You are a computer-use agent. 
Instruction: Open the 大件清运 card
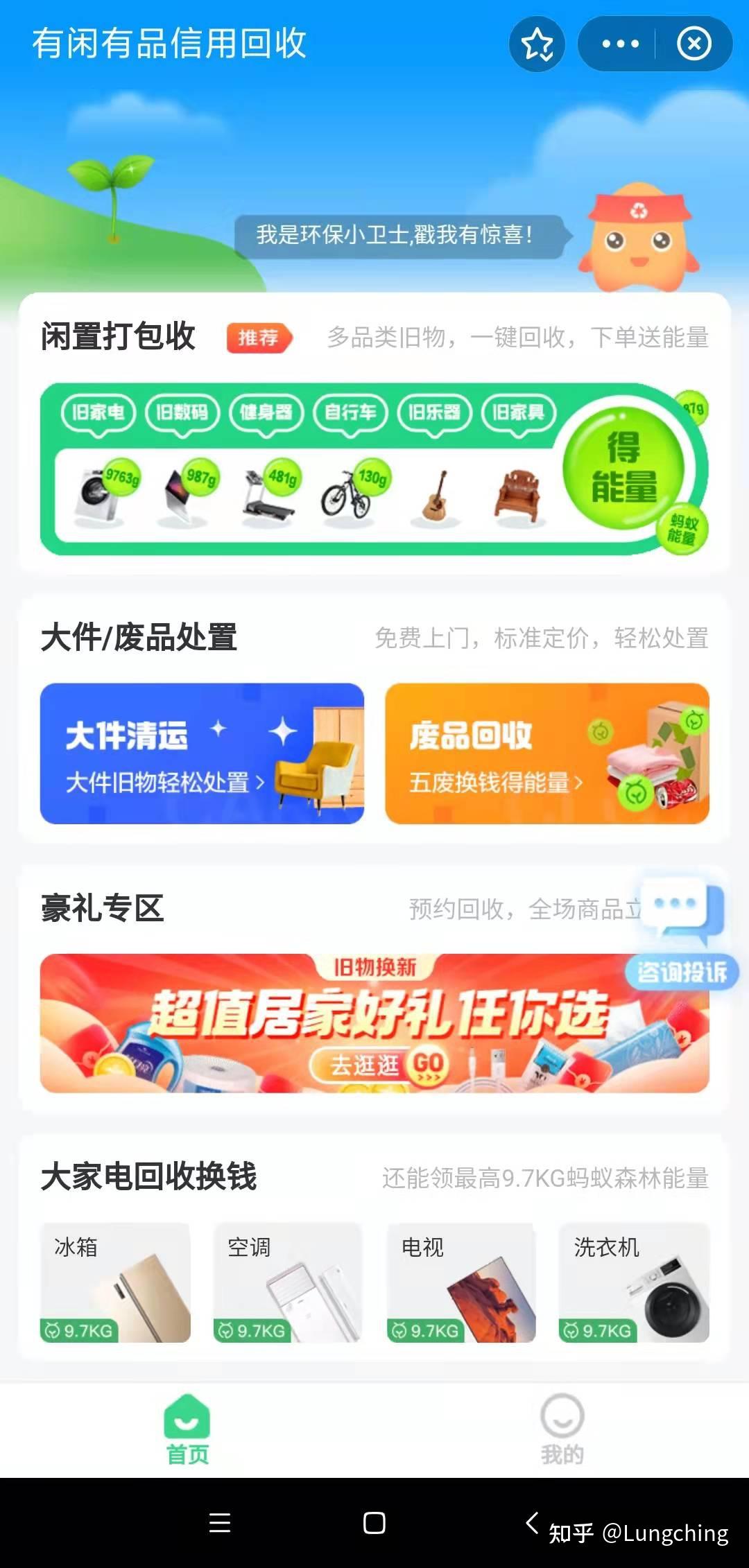202,753
